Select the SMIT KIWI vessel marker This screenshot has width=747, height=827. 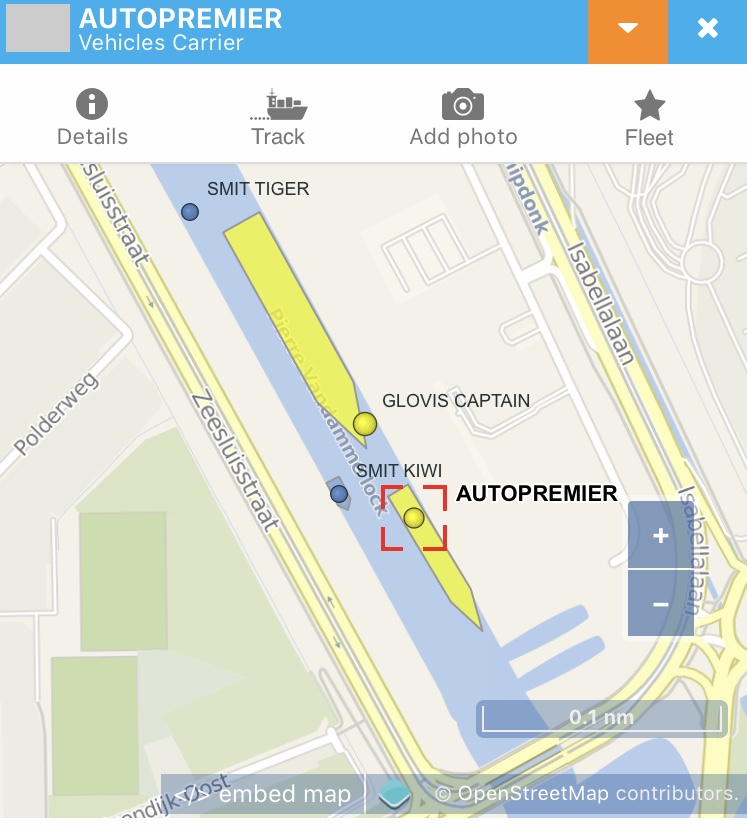339,493
